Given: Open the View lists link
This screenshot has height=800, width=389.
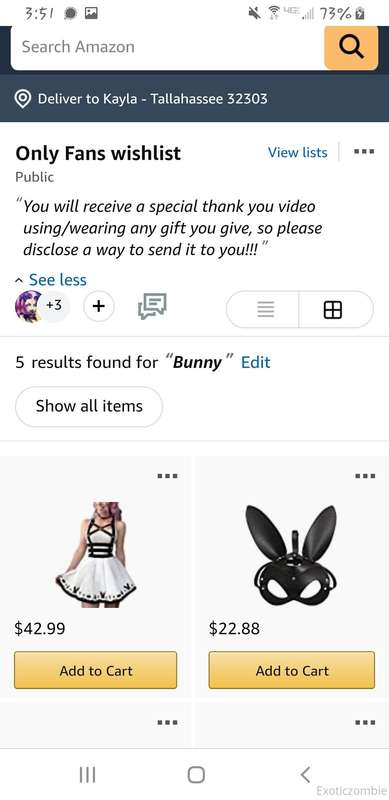Looking at the screenshot, I should pyautogui.click(x=298, y=152).
